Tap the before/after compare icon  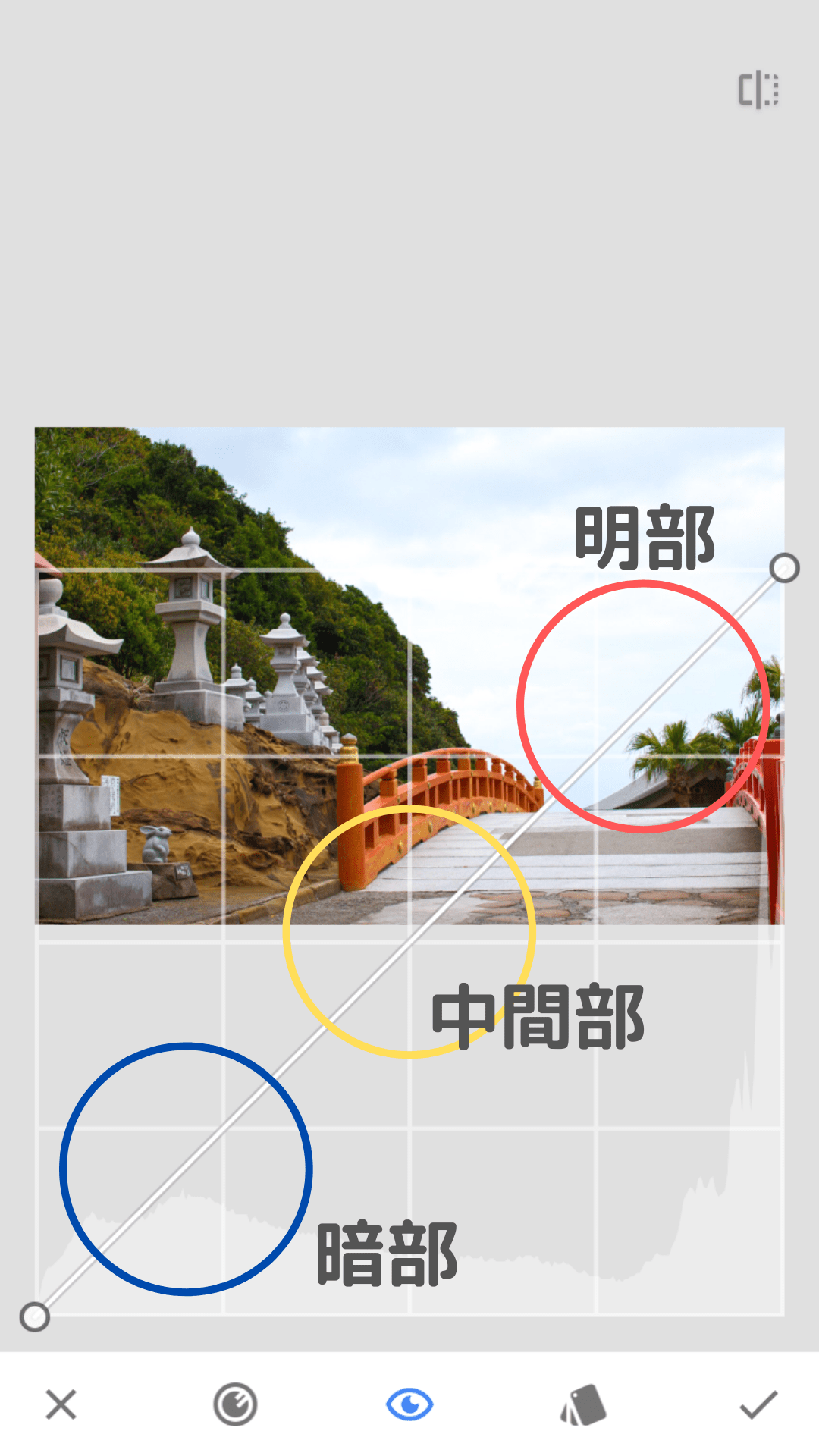[758, 90]
